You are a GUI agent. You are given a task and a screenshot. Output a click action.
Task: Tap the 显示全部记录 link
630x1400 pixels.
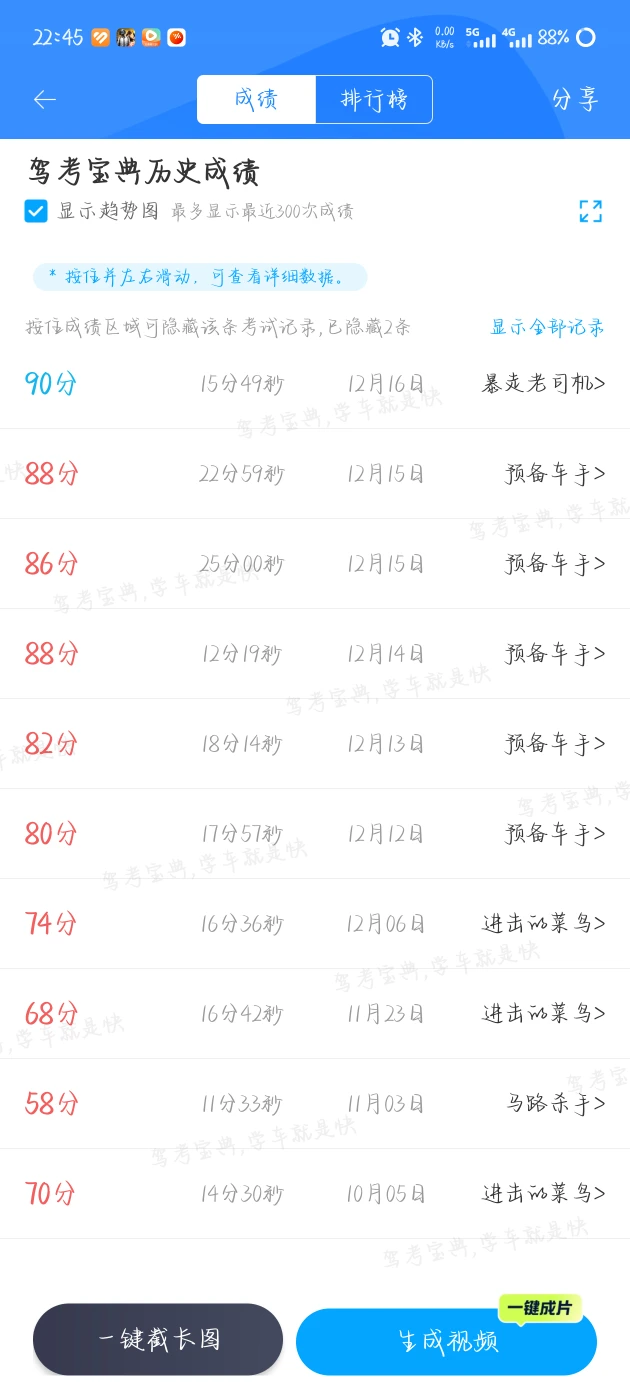tap(547, 327)
